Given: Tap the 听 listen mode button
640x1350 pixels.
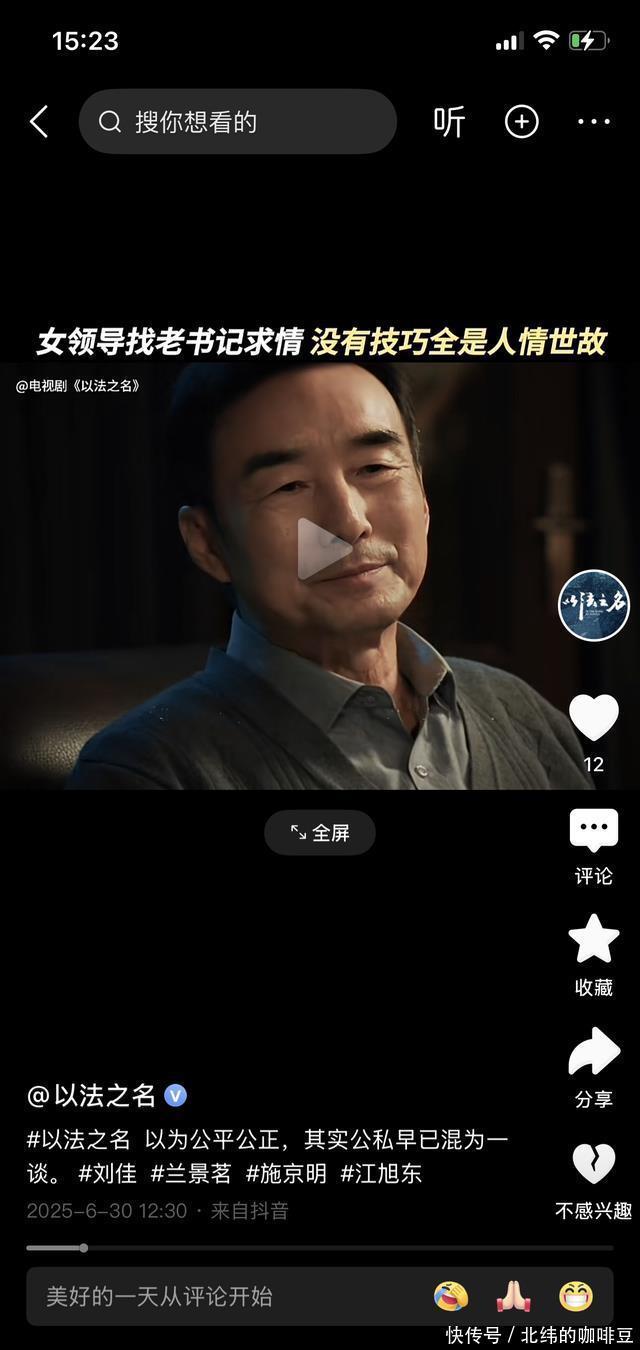Looking at the screenshot, I should (449, 122).
